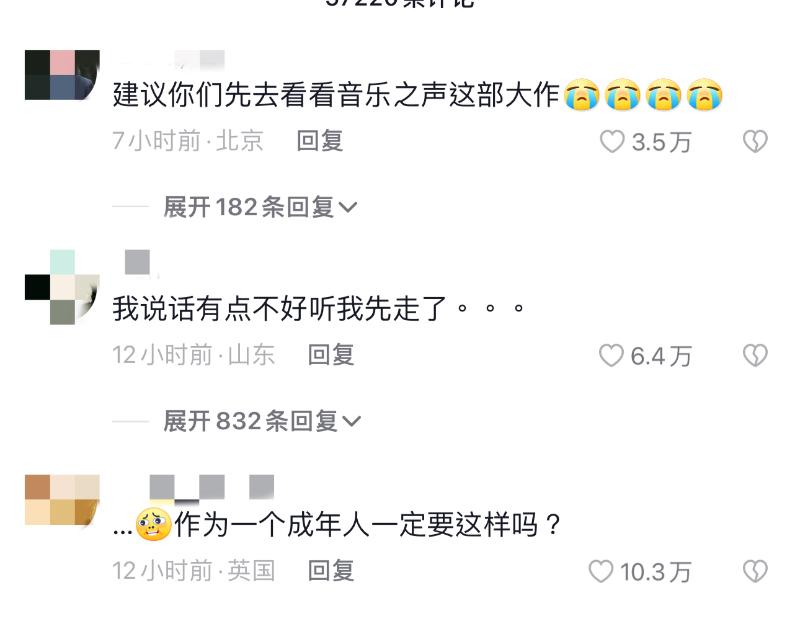Open the Shandong commenter's profile picture
This screenshot has height=621, width=800.
pos(62,287)
